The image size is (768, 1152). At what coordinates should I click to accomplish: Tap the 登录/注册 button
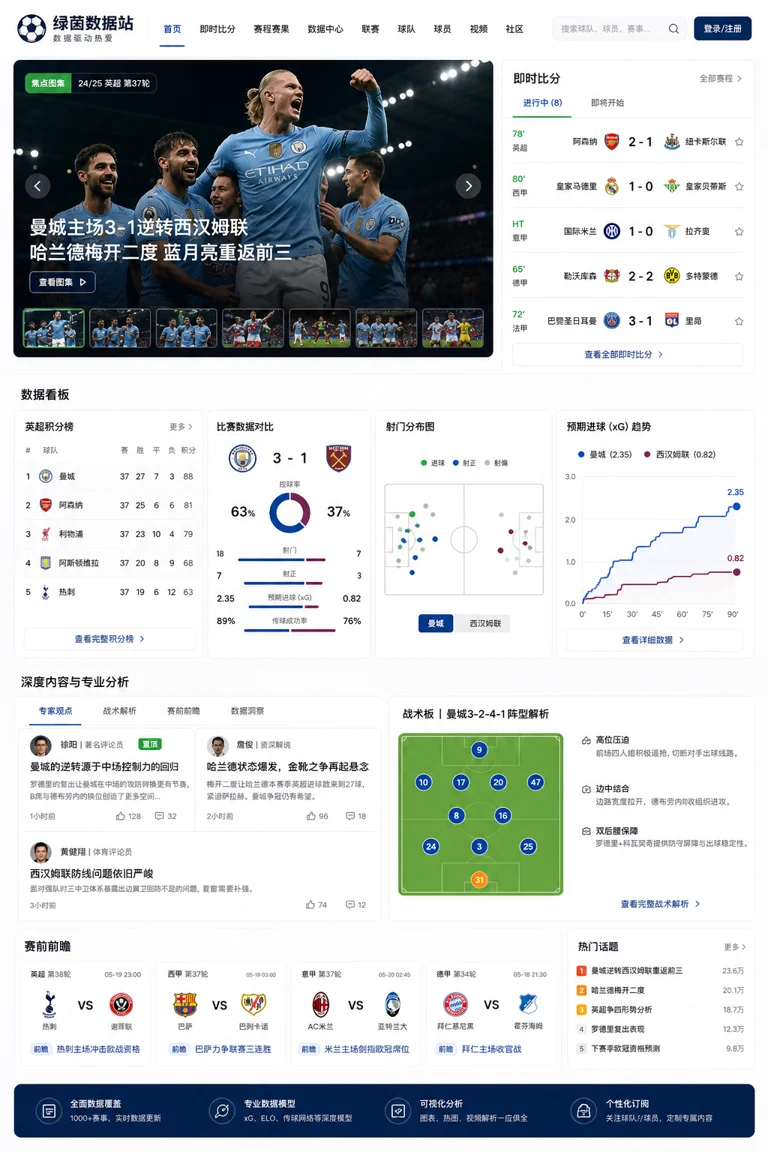(x=722, y=29)
